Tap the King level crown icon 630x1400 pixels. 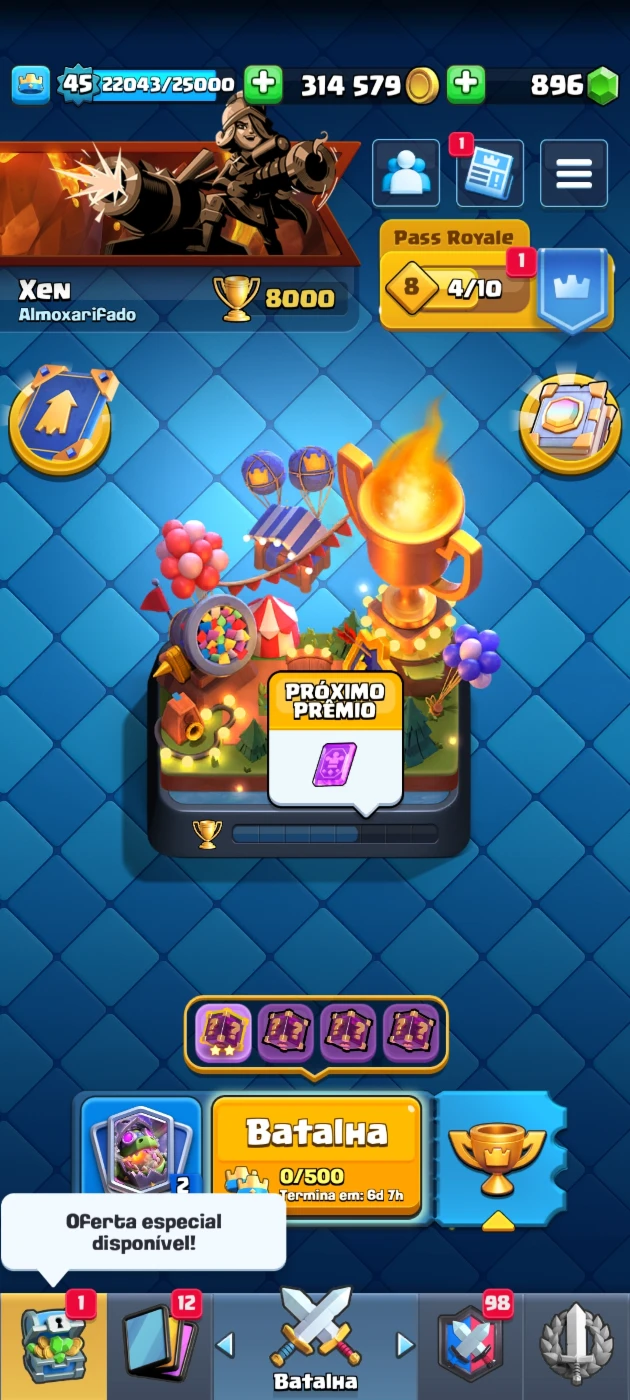[x=31, y=85]
